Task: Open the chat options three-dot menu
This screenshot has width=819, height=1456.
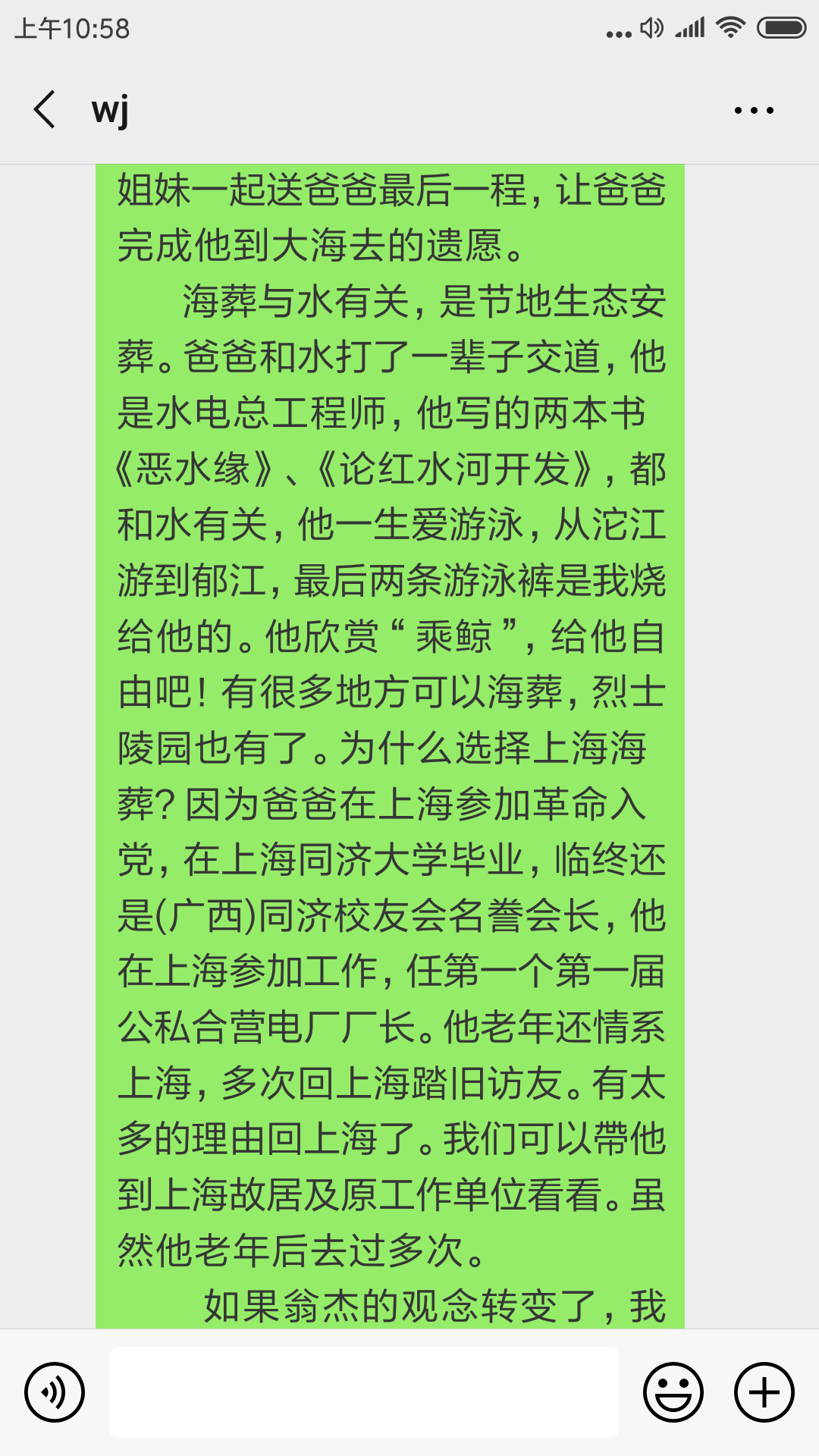Action: point(753,111)
